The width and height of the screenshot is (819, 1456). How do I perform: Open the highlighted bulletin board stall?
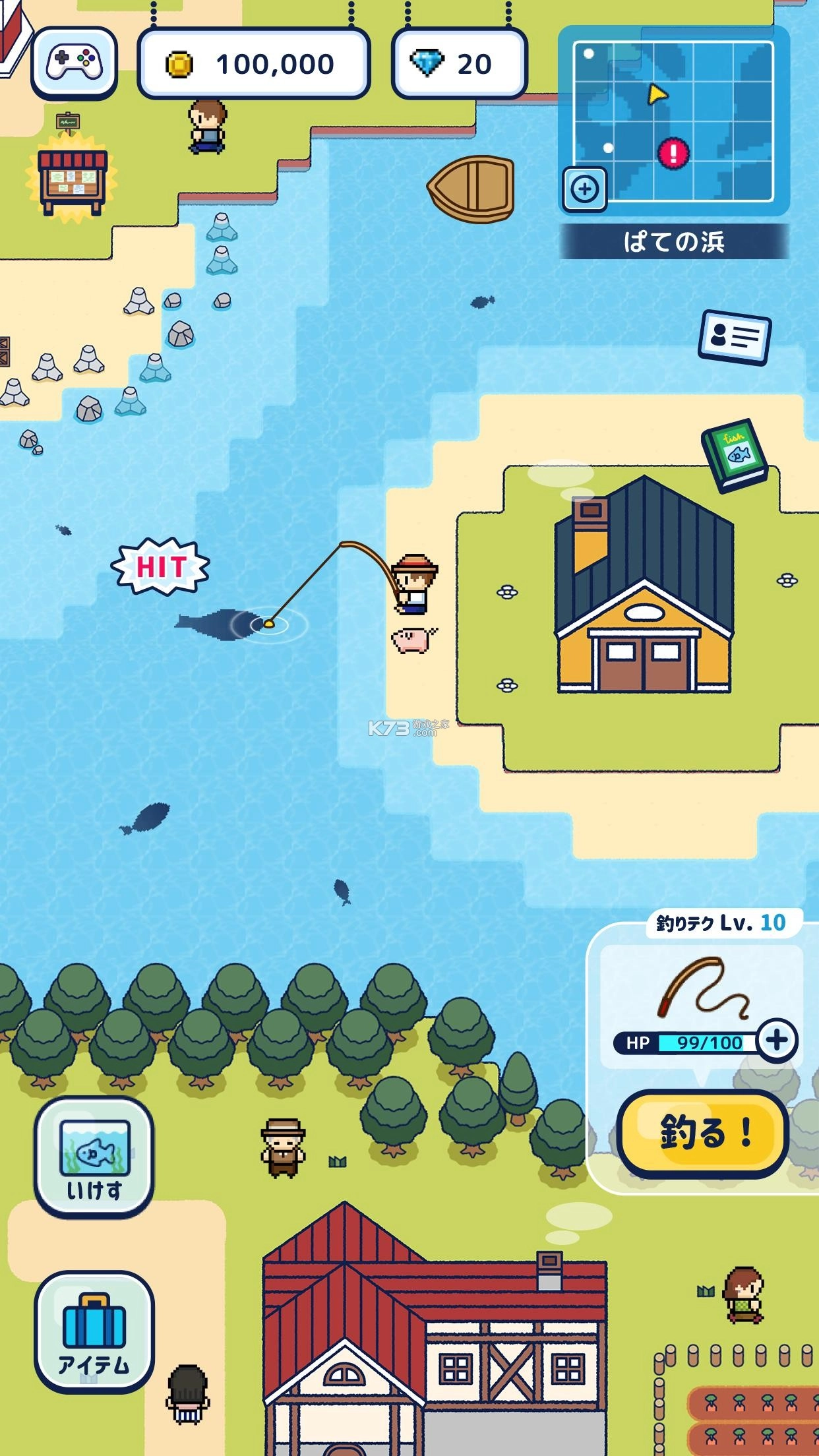(x=72, y=179)
